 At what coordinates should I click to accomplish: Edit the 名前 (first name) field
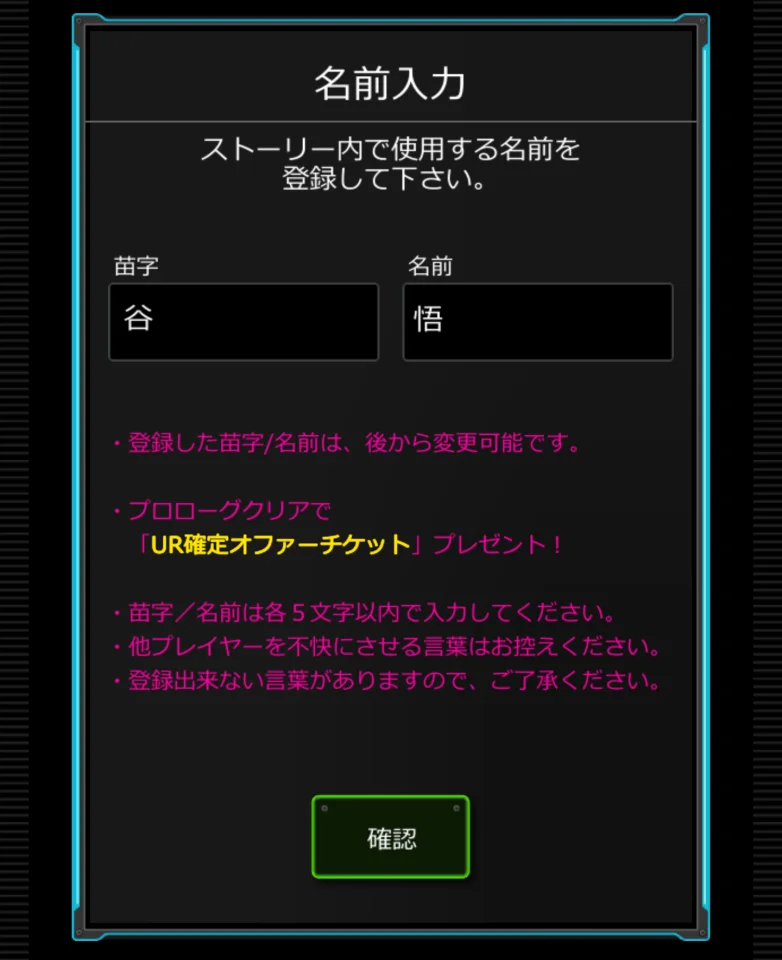pyautogui.click(x=537, y=321)
